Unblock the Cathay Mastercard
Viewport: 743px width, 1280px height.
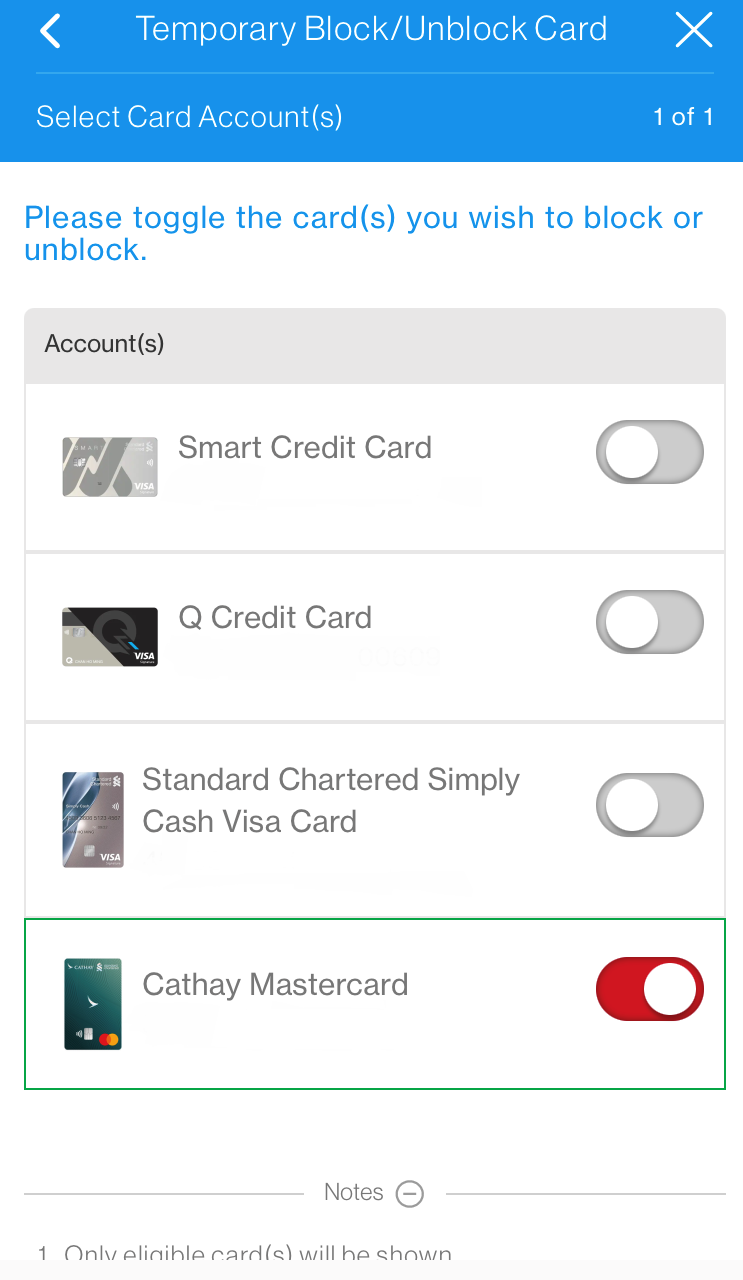tap(650, 988)
